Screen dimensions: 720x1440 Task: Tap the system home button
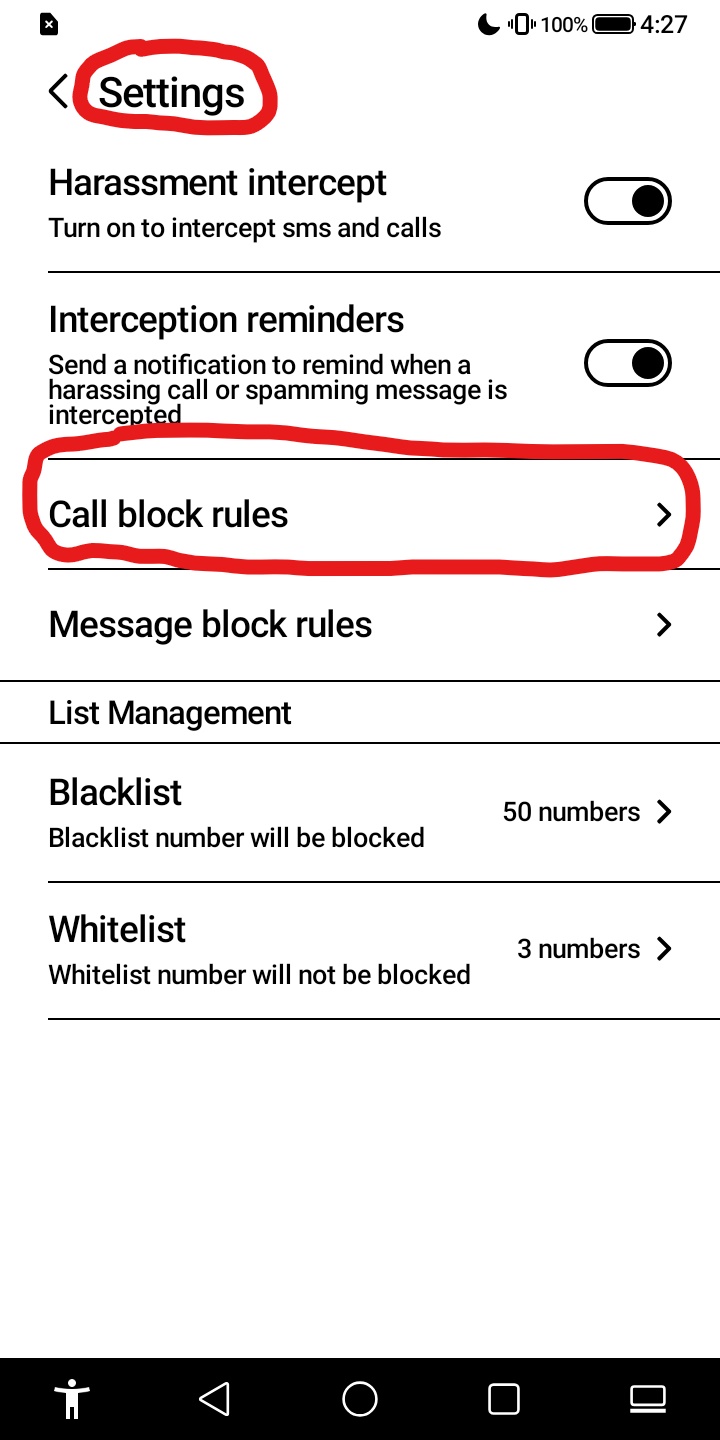point(360,1398)
